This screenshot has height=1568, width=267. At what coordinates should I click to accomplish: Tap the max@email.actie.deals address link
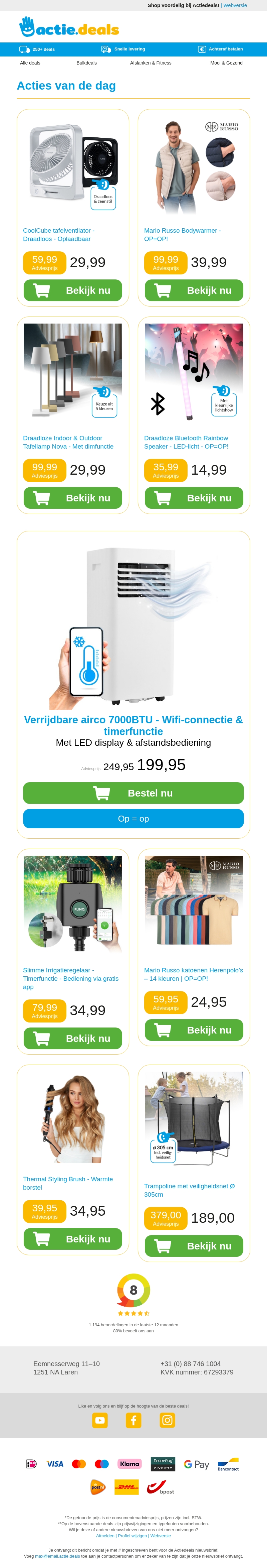[57, 1556]
